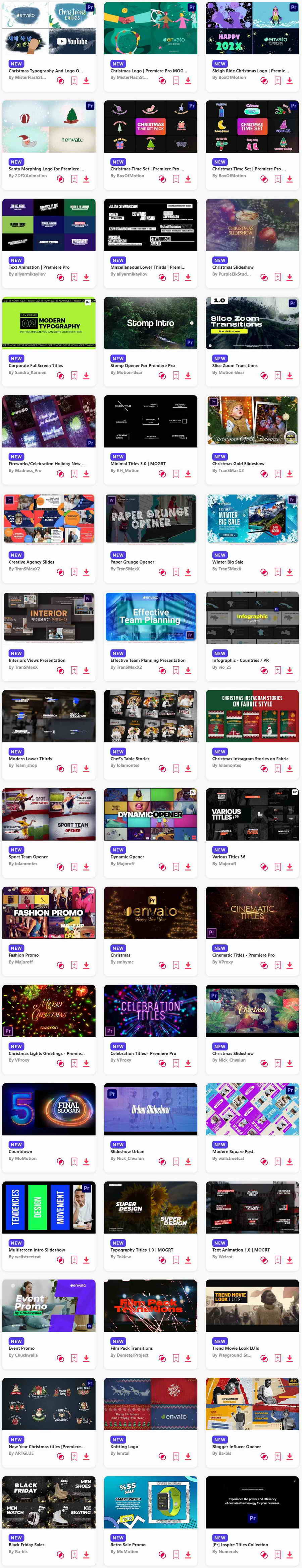Open Effective Team Planning Presentation card
Viewport: 302px width, 1568px height.
[150, 617]
